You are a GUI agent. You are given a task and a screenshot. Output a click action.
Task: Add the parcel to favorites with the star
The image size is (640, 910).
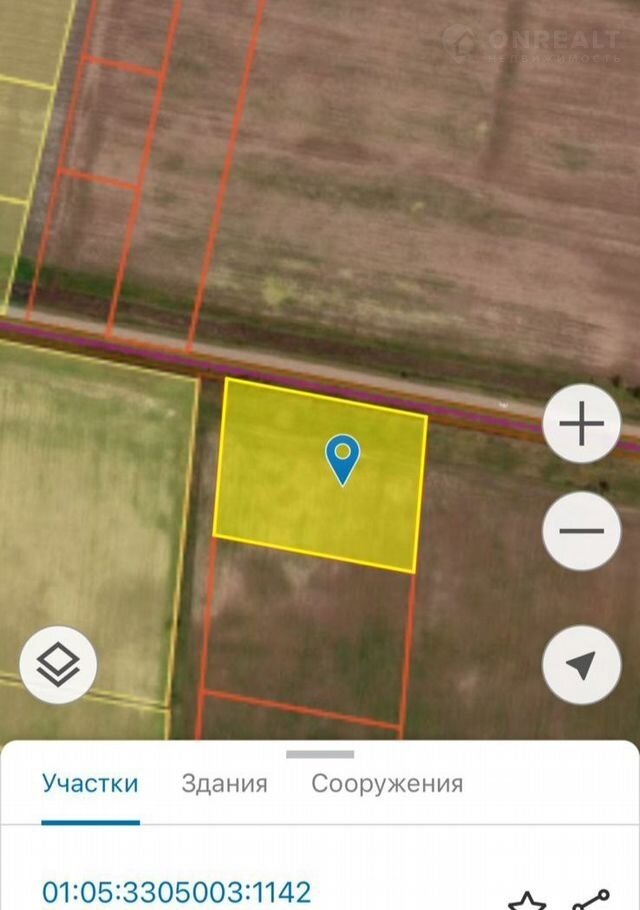(x=527, y=900)
